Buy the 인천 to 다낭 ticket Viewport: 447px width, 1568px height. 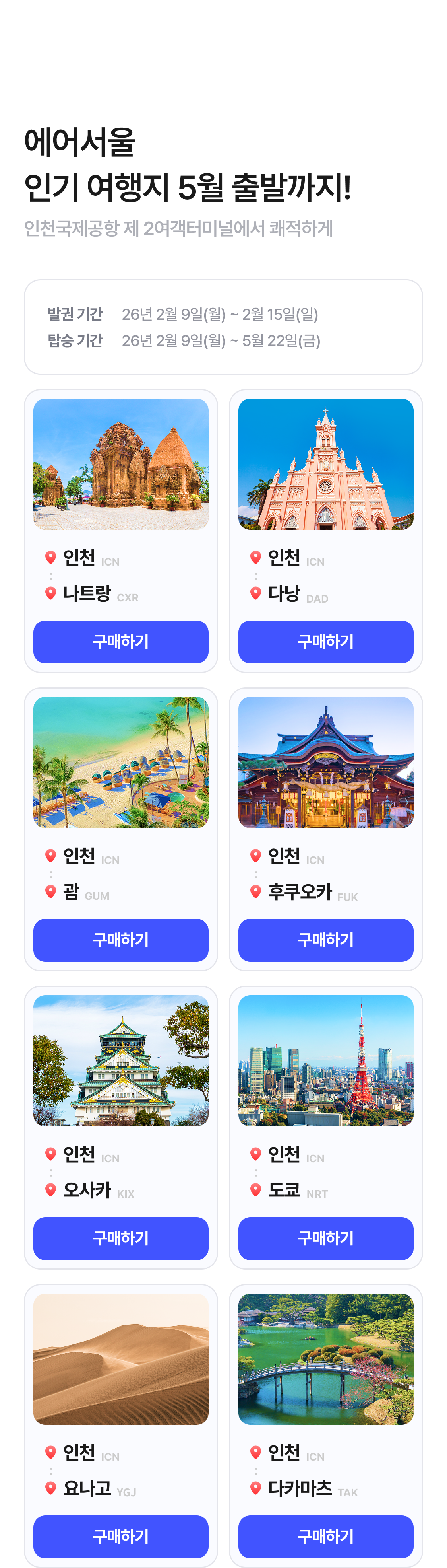tap(325, 642)
